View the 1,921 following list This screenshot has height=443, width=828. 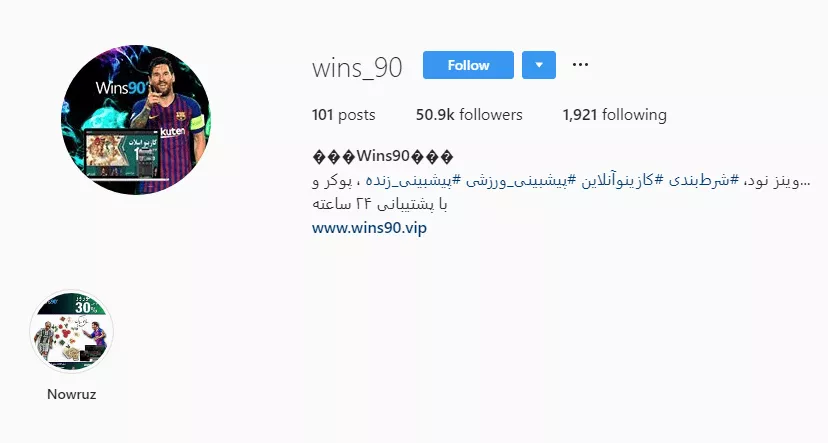point(614,115)
